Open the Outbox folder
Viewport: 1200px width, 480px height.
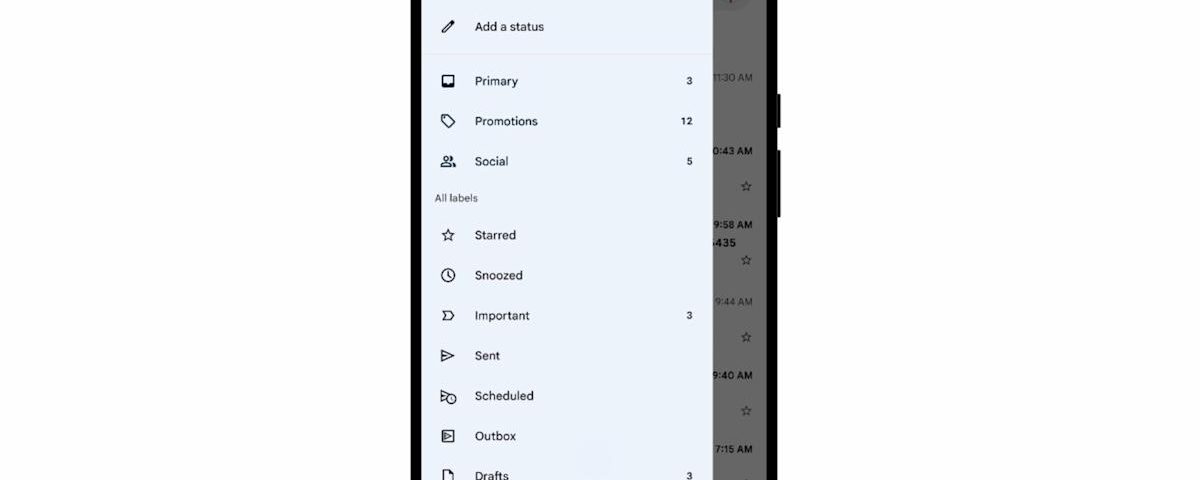495,436
